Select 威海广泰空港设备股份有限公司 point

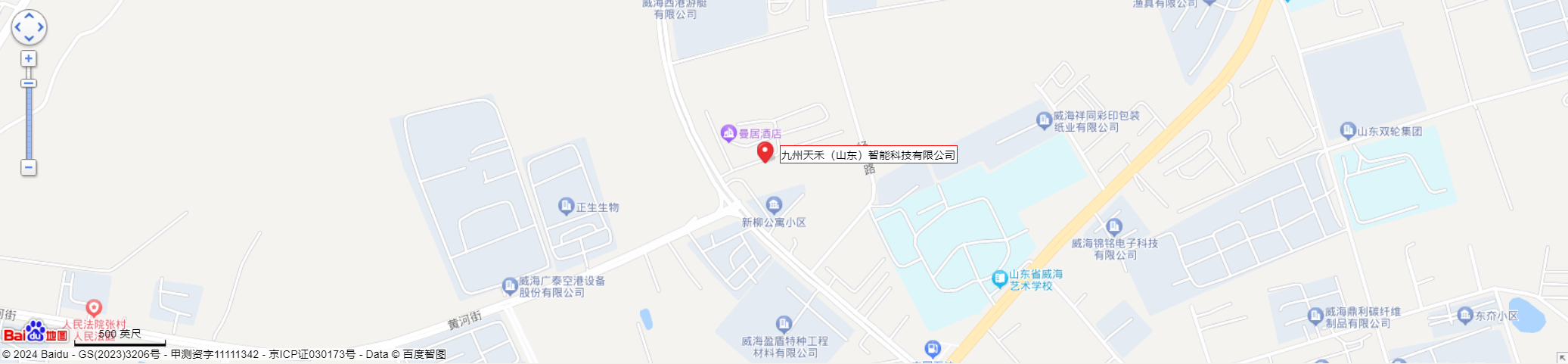[x=510, y=286]
